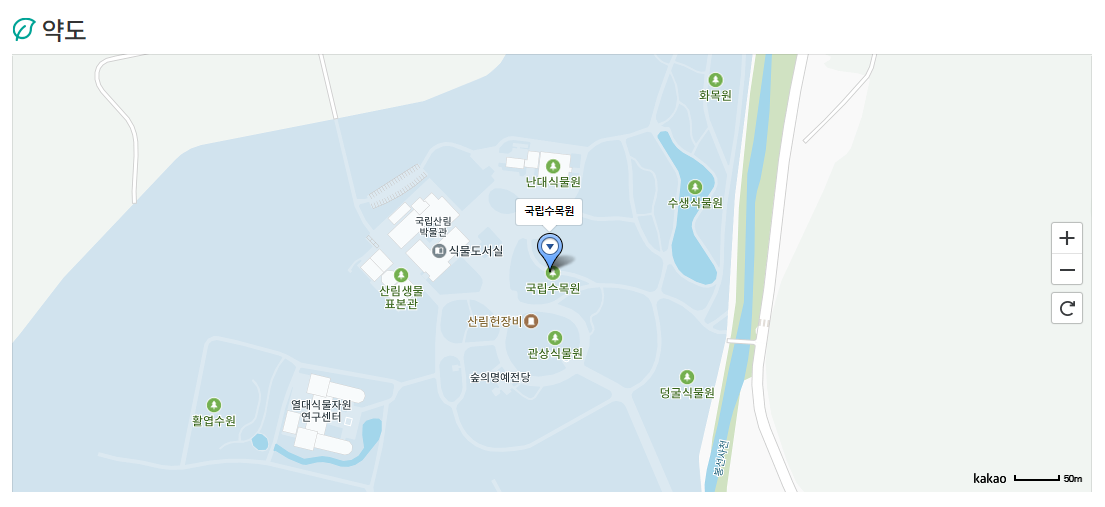Reset the map view with refresh button
The width and height of the screenshot is (1105, 507).
[1067, 308]
